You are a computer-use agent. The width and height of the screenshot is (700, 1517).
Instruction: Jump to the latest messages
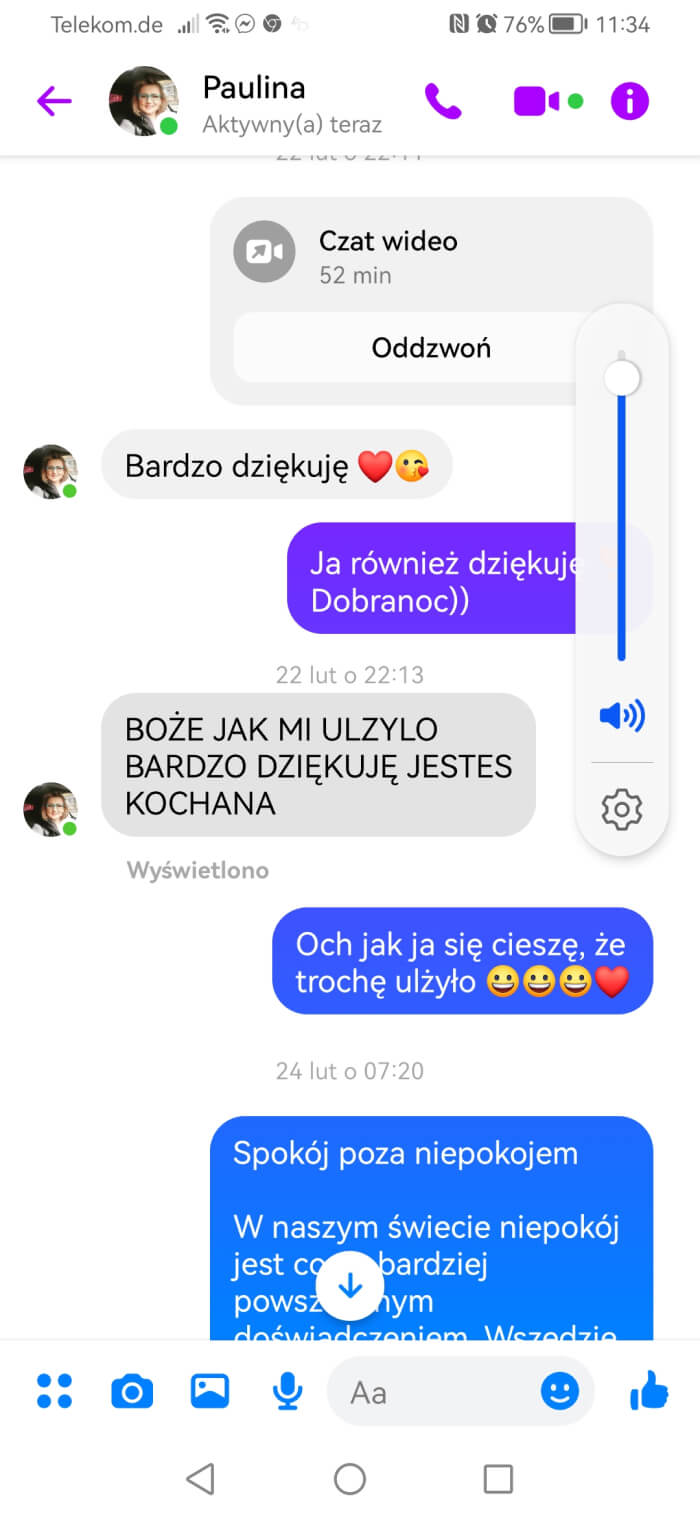(x=350, y=1287)
